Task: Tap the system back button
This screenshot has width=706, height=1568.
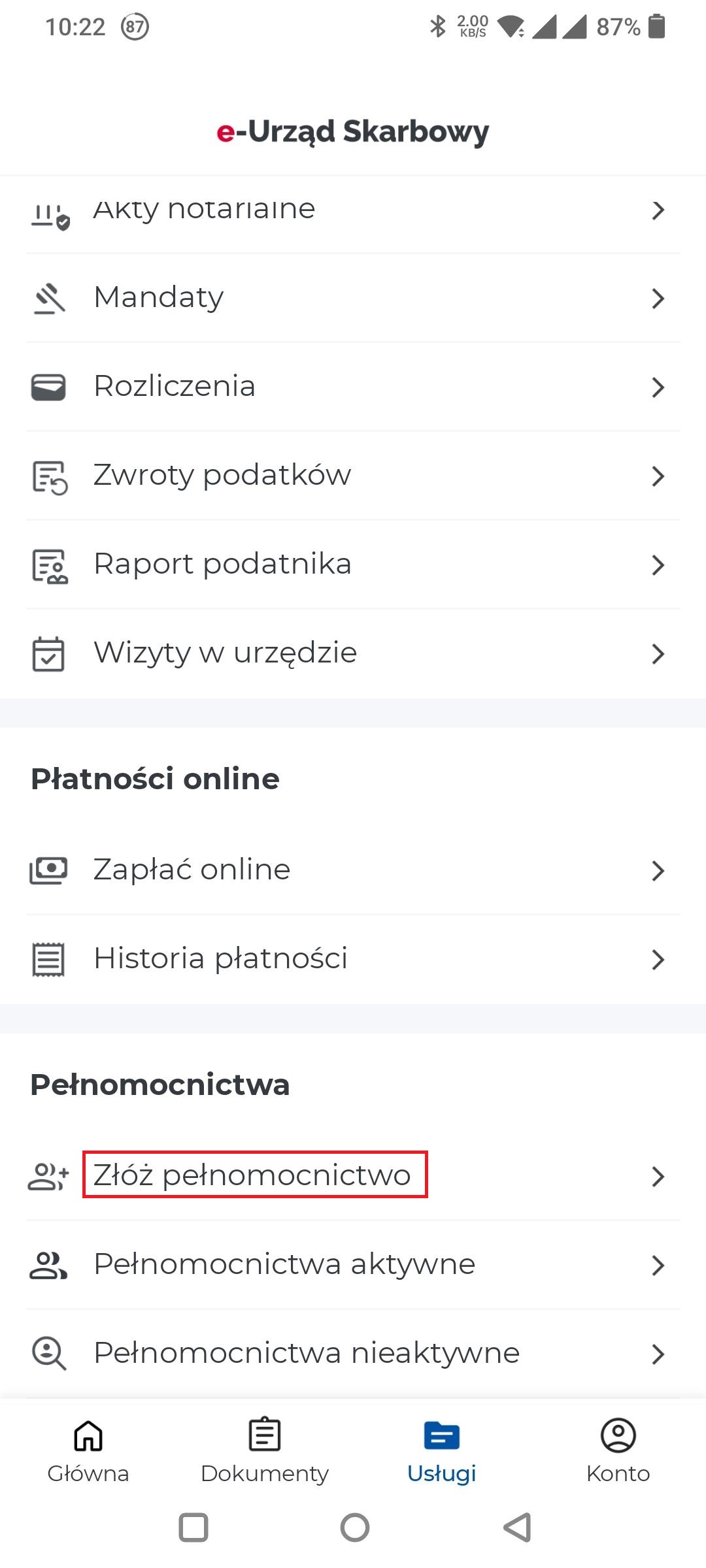Action: tap(517, 1527)
